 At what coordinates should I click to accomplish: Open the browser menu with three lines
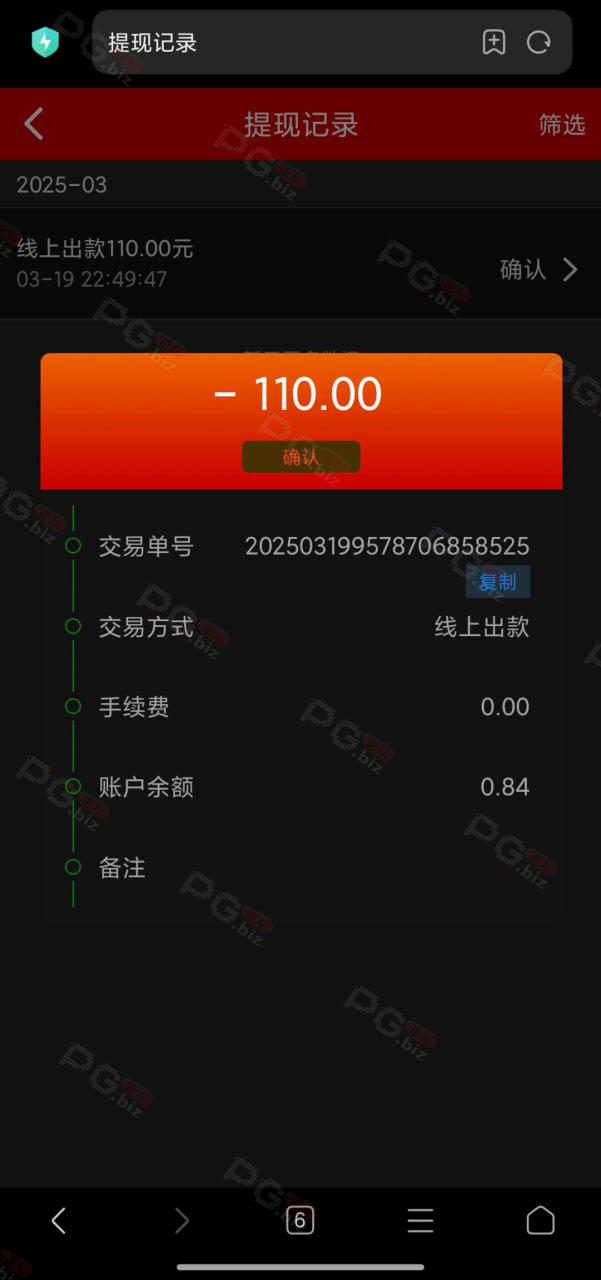point(420,1220)
